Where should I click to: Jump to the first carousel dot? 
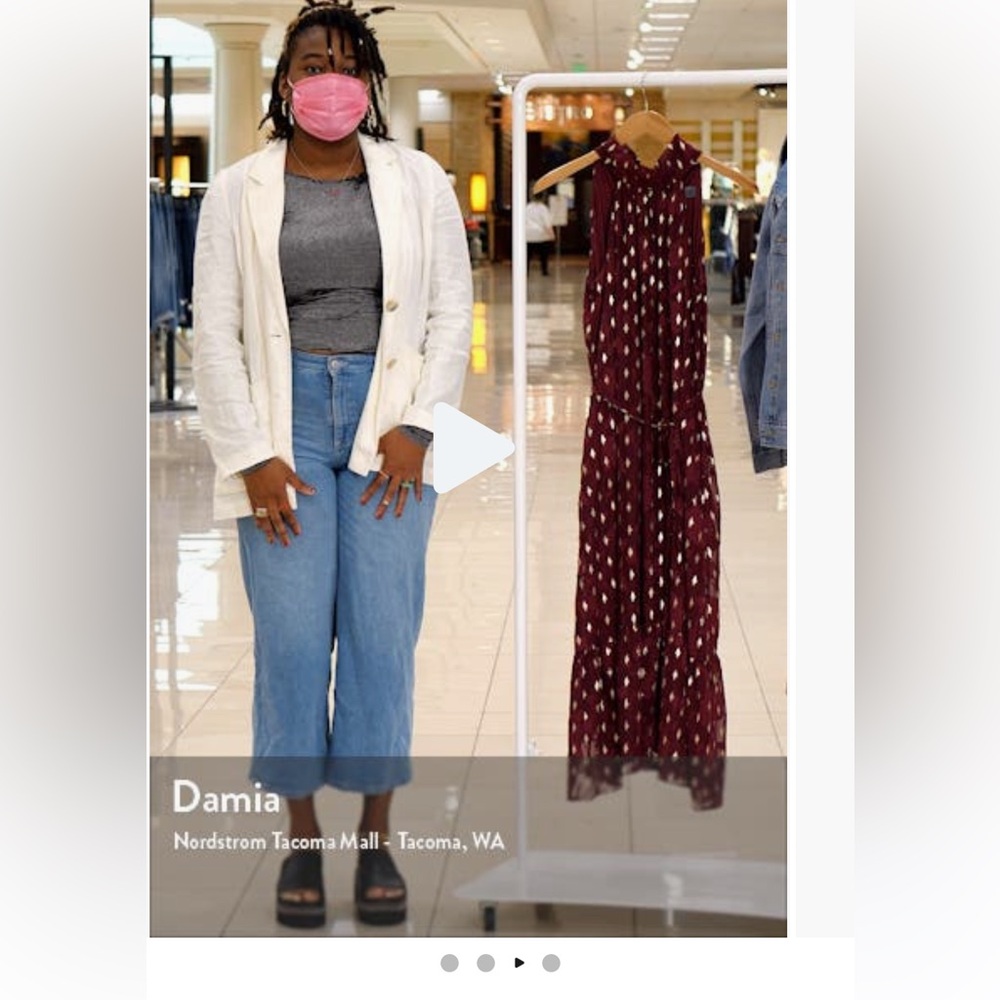pos(450,963)
